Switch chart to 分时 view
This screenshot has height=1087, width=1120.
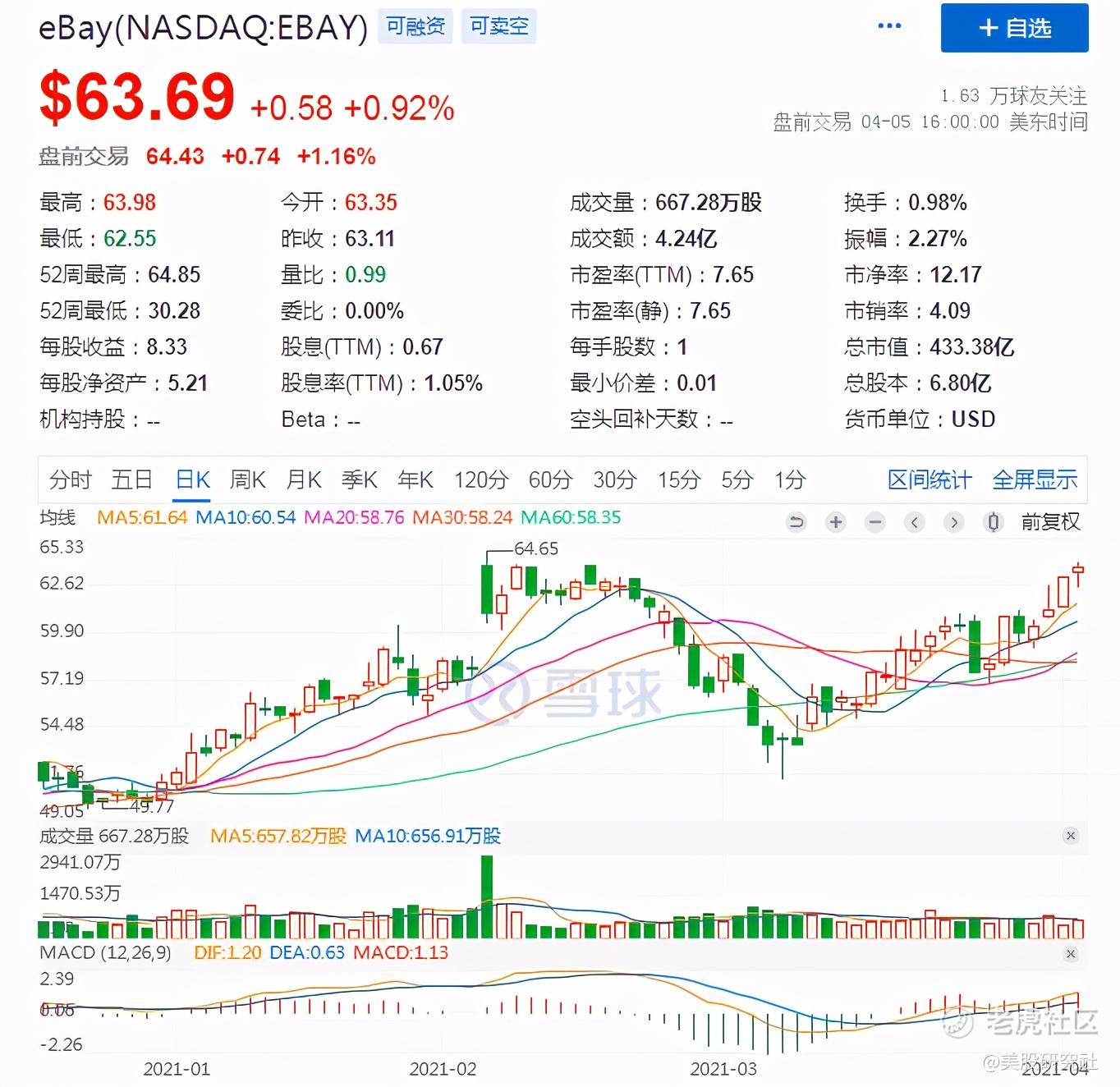point(70,479)
